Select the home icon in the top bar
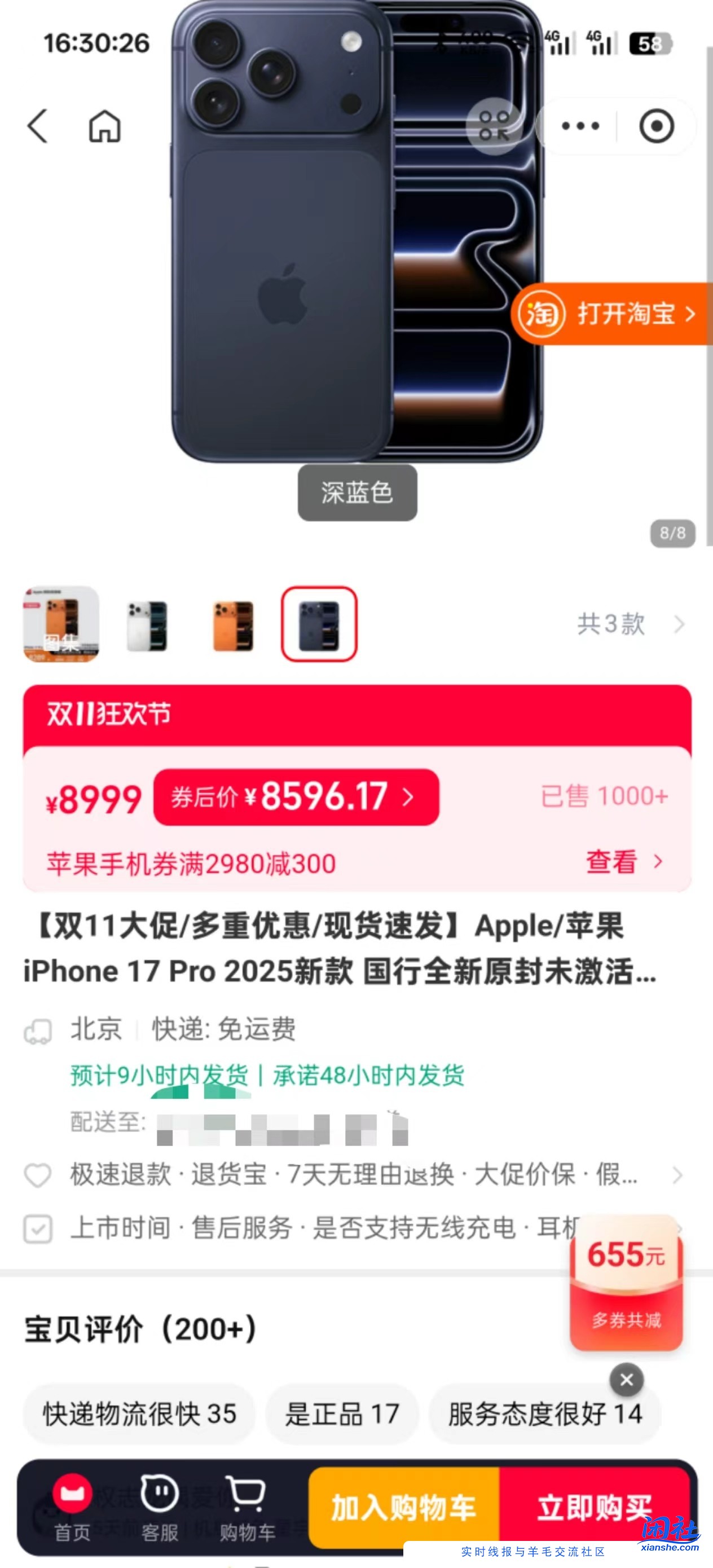Screen dimensions: 713x1568 click(x=105, y=126)
